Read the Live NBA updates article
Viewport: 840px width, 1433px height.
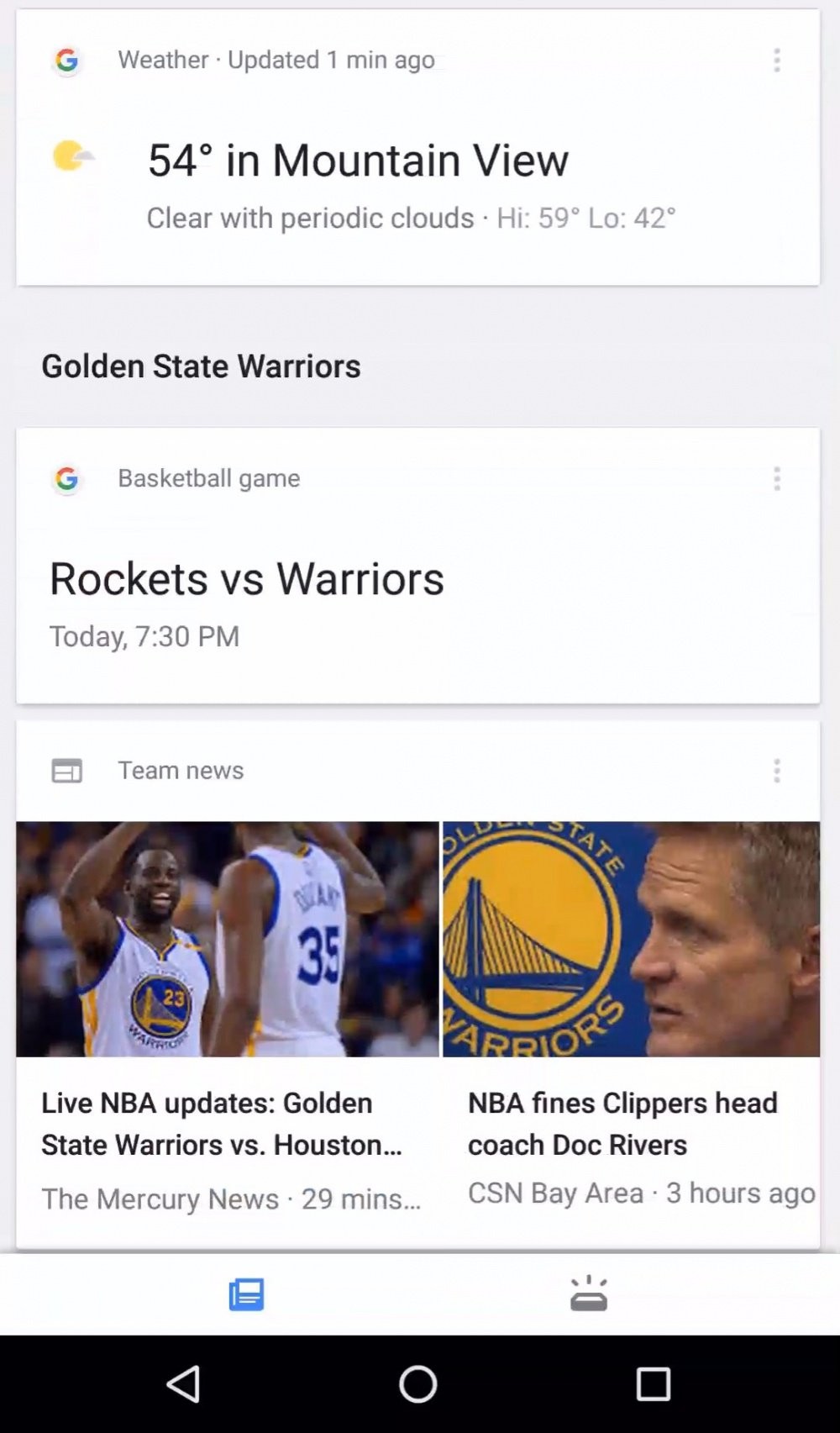tap(227, 1123)
